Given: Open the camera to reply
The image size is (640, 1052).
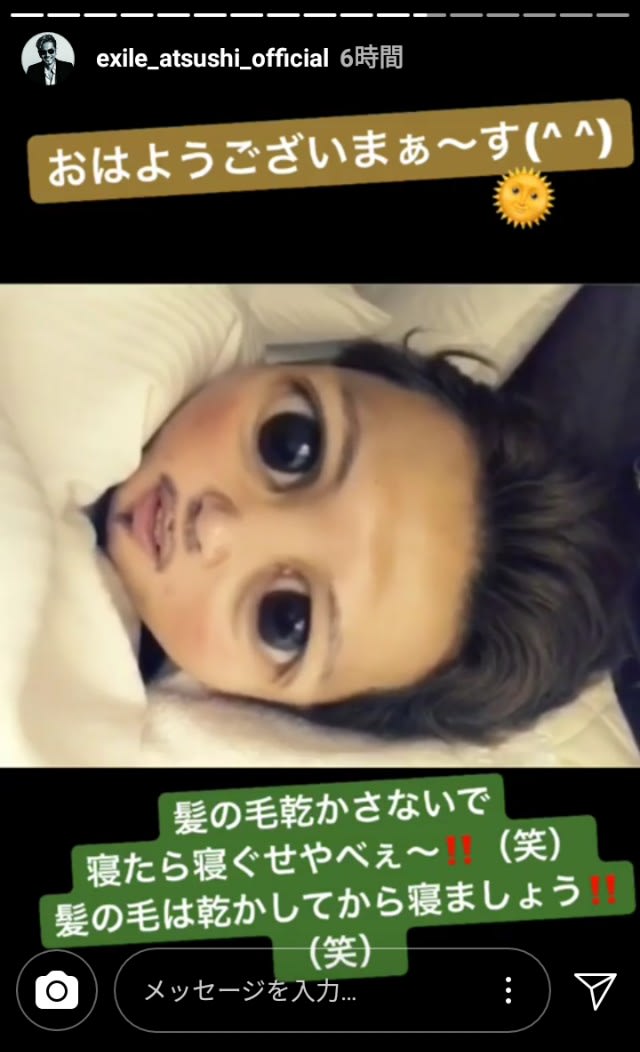Looking at the screenshot, I should pos(57,990).
